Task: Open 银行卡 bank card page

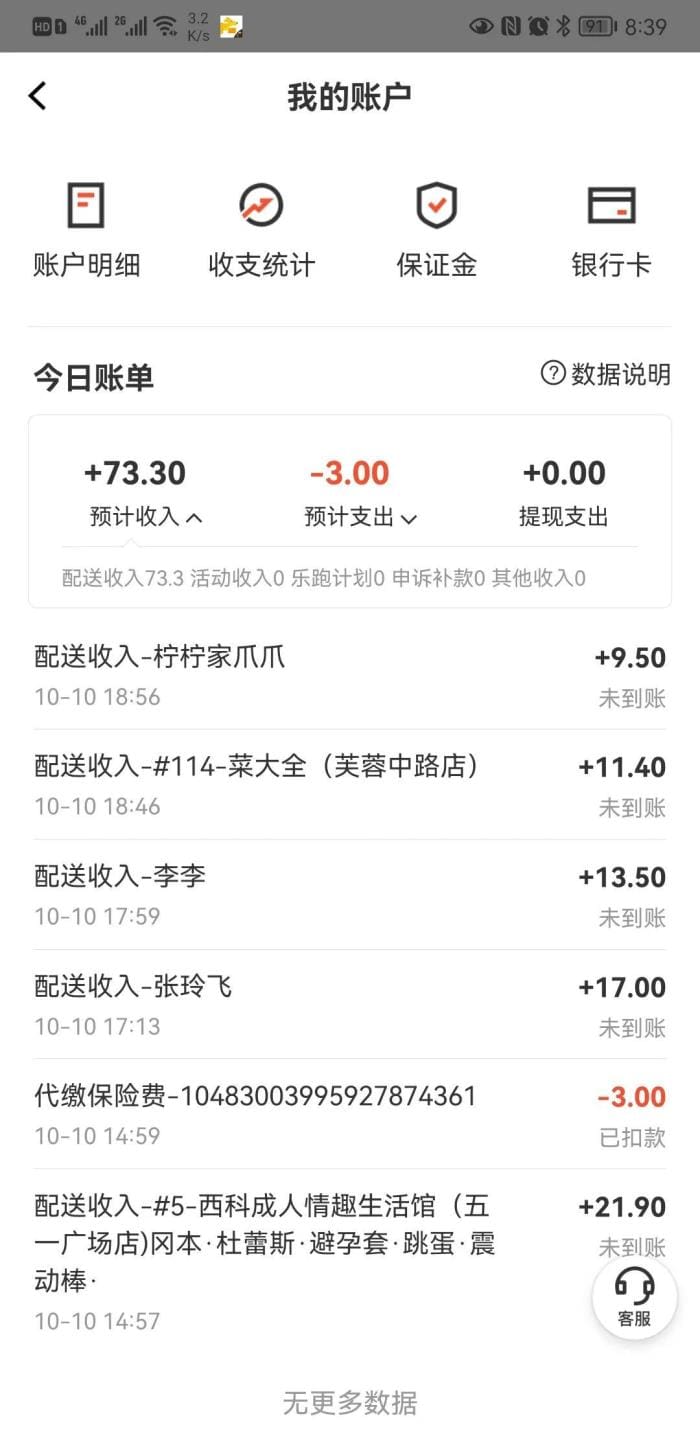Action: tap(610, 228)
